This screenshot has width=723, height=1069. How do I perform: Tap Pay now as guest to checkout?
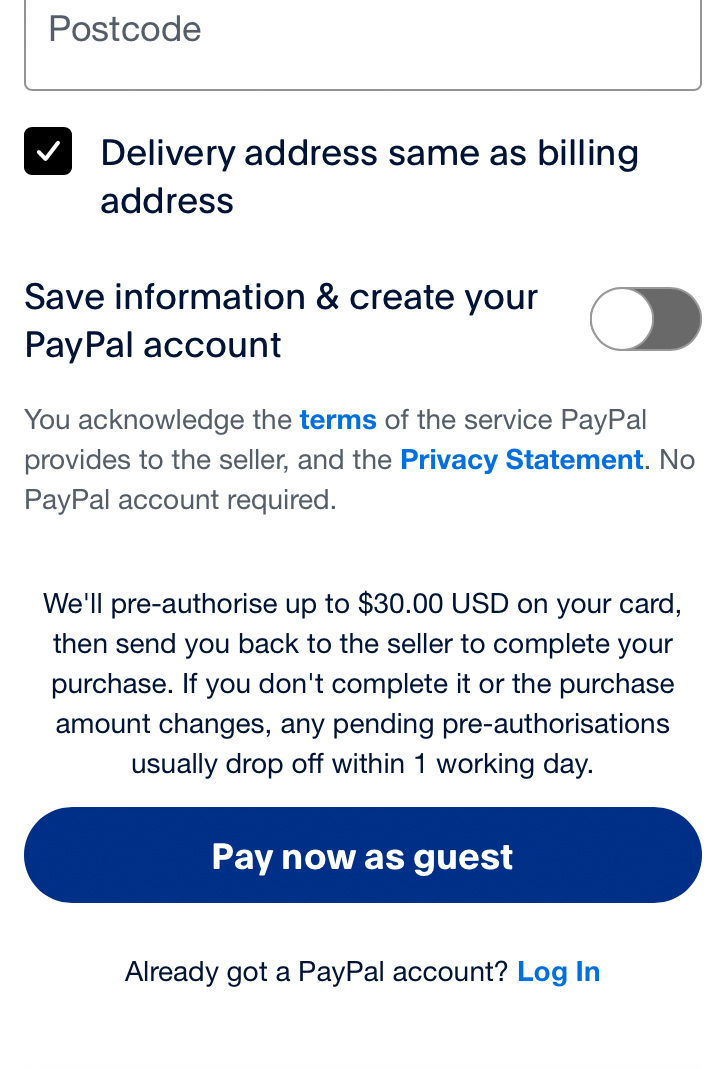tap(361, 855)
